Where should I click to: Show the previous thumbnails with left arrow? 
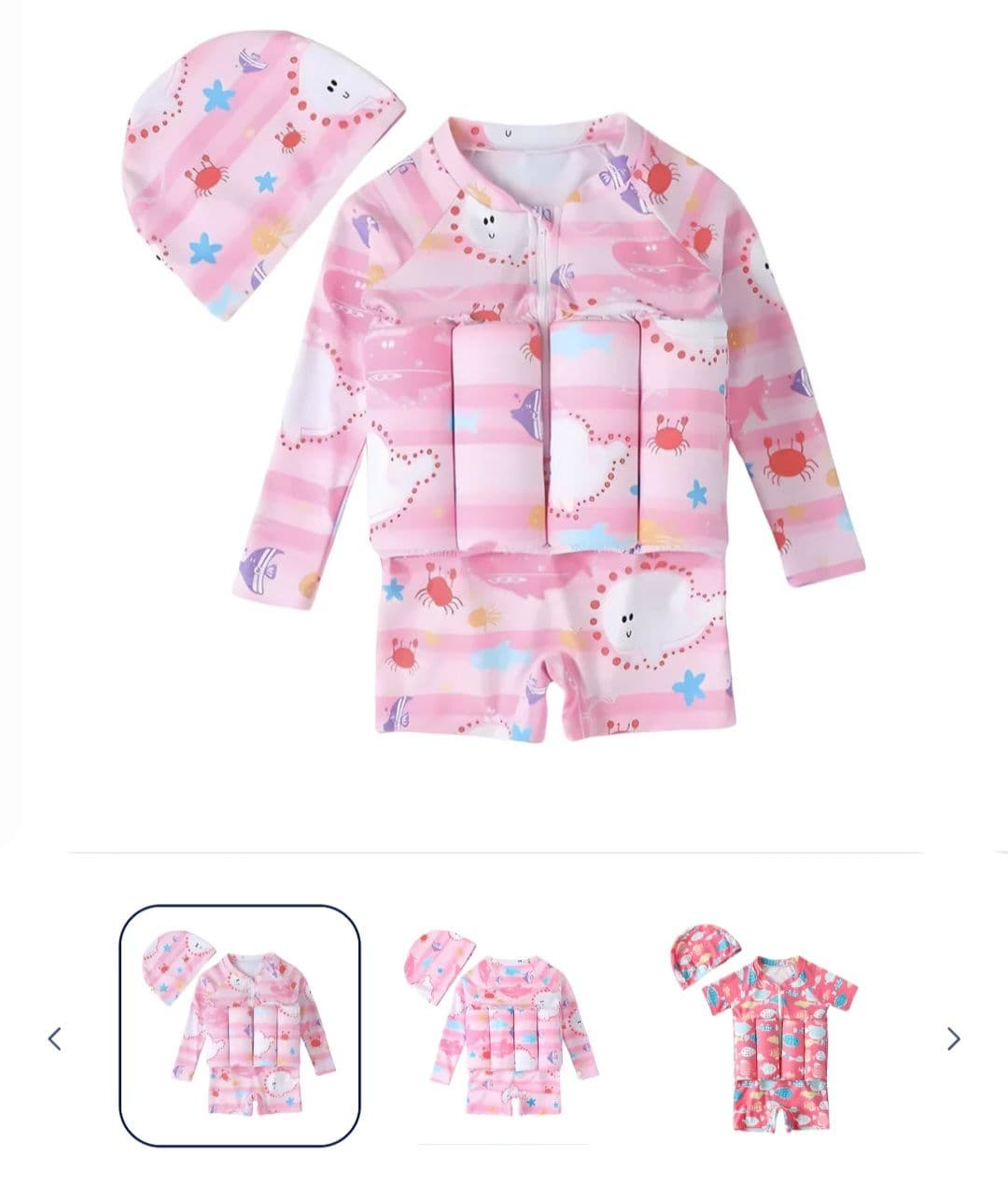[54, 1038]
